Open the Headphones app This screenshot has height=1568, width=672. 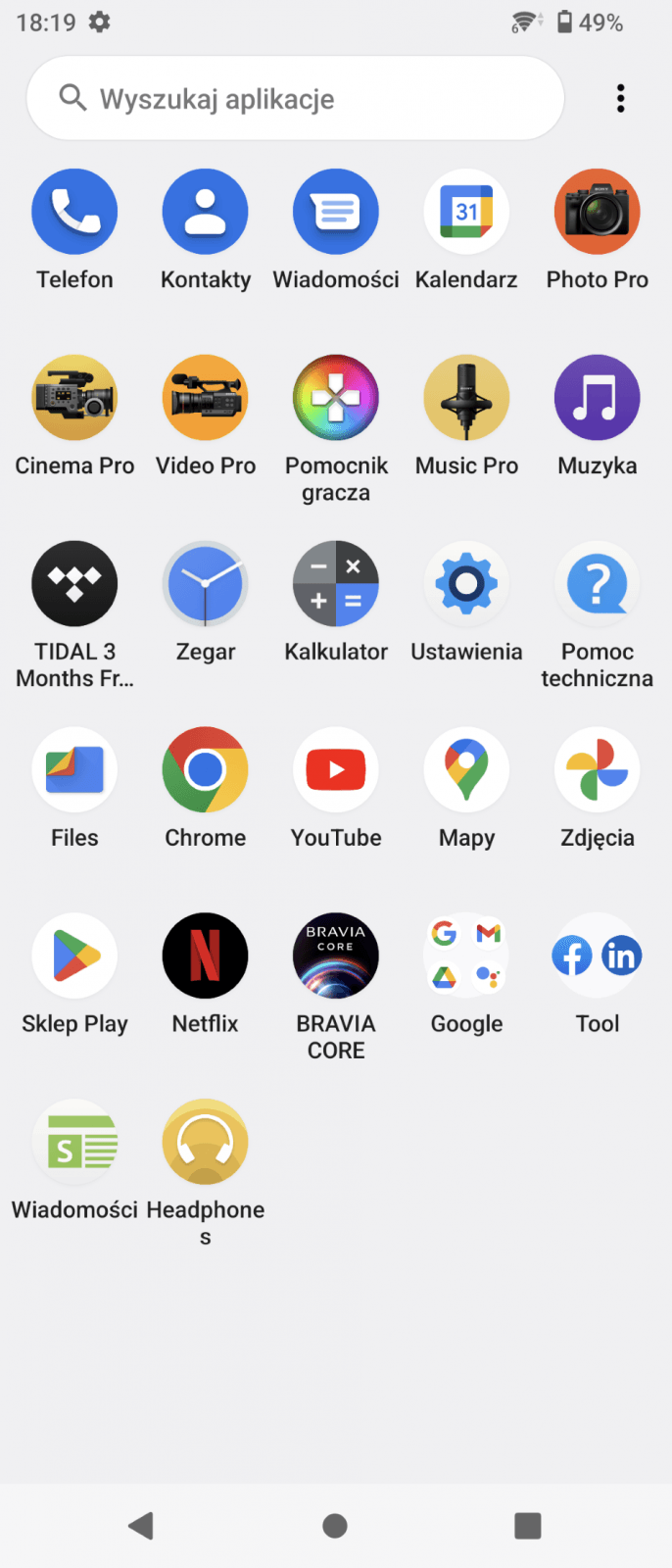[x=205, y=1143]
